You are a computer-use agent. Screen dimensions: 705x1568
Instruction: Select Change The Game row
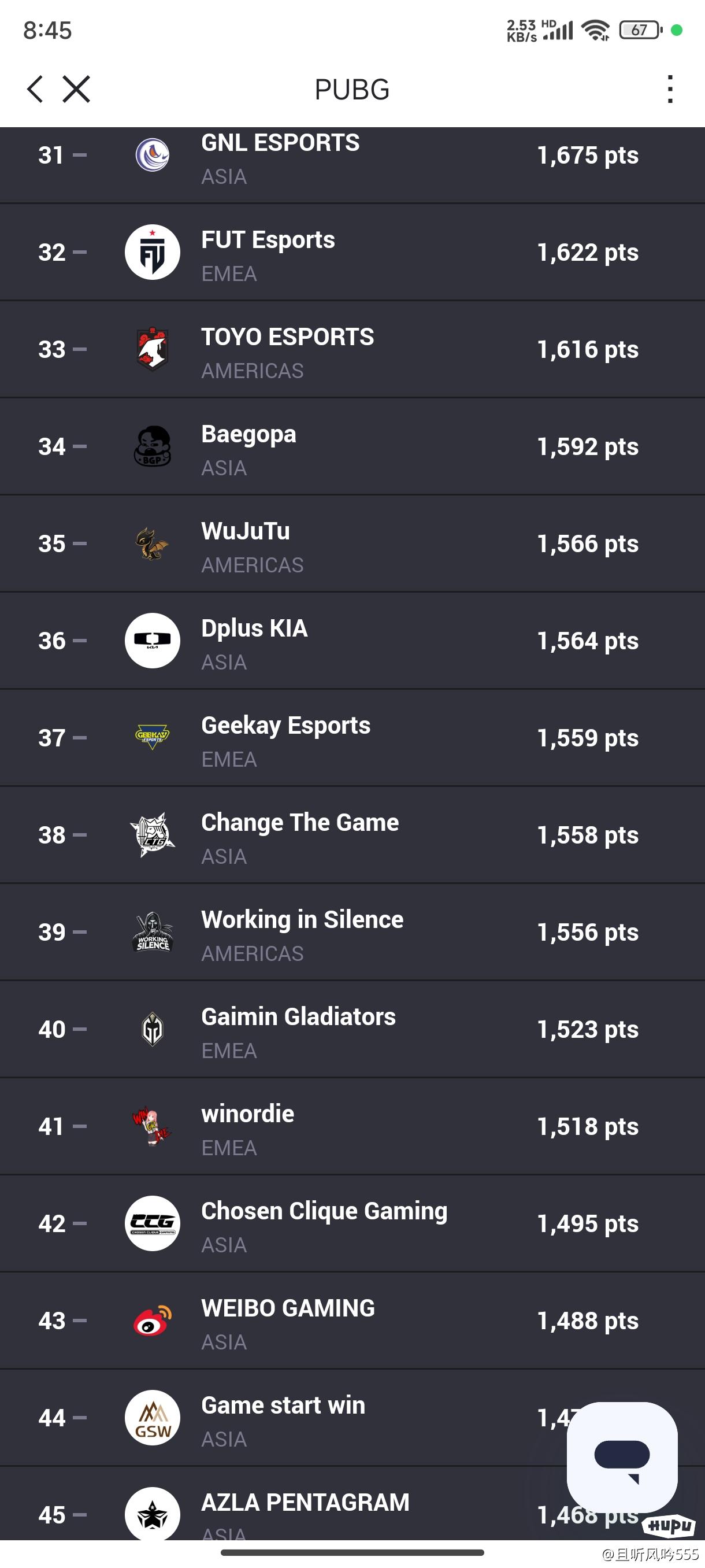(x=352, y=835)
